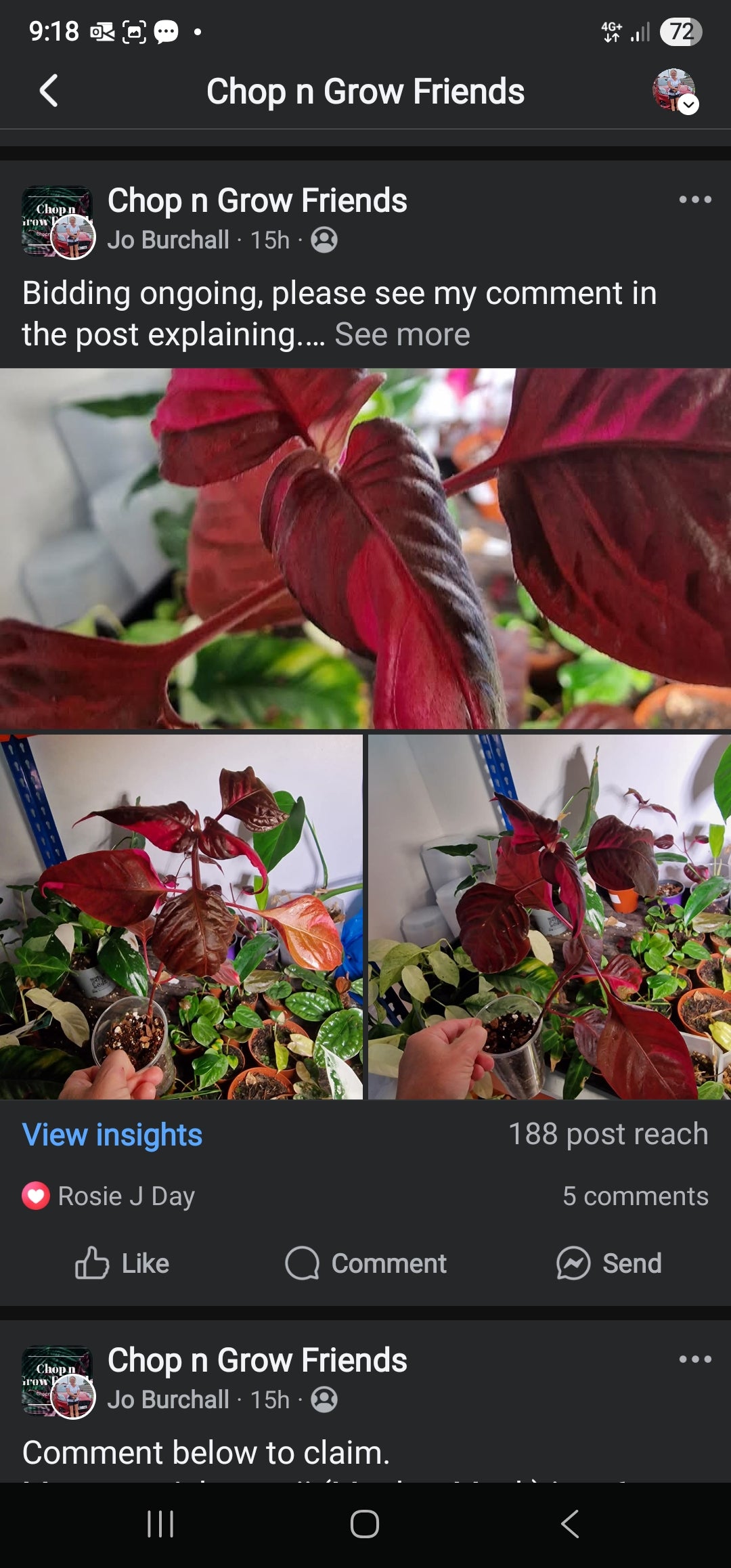The image size is (731, 1568).
Task: Open options menu for Bidding ongoing post
Action: coord(694,200)
